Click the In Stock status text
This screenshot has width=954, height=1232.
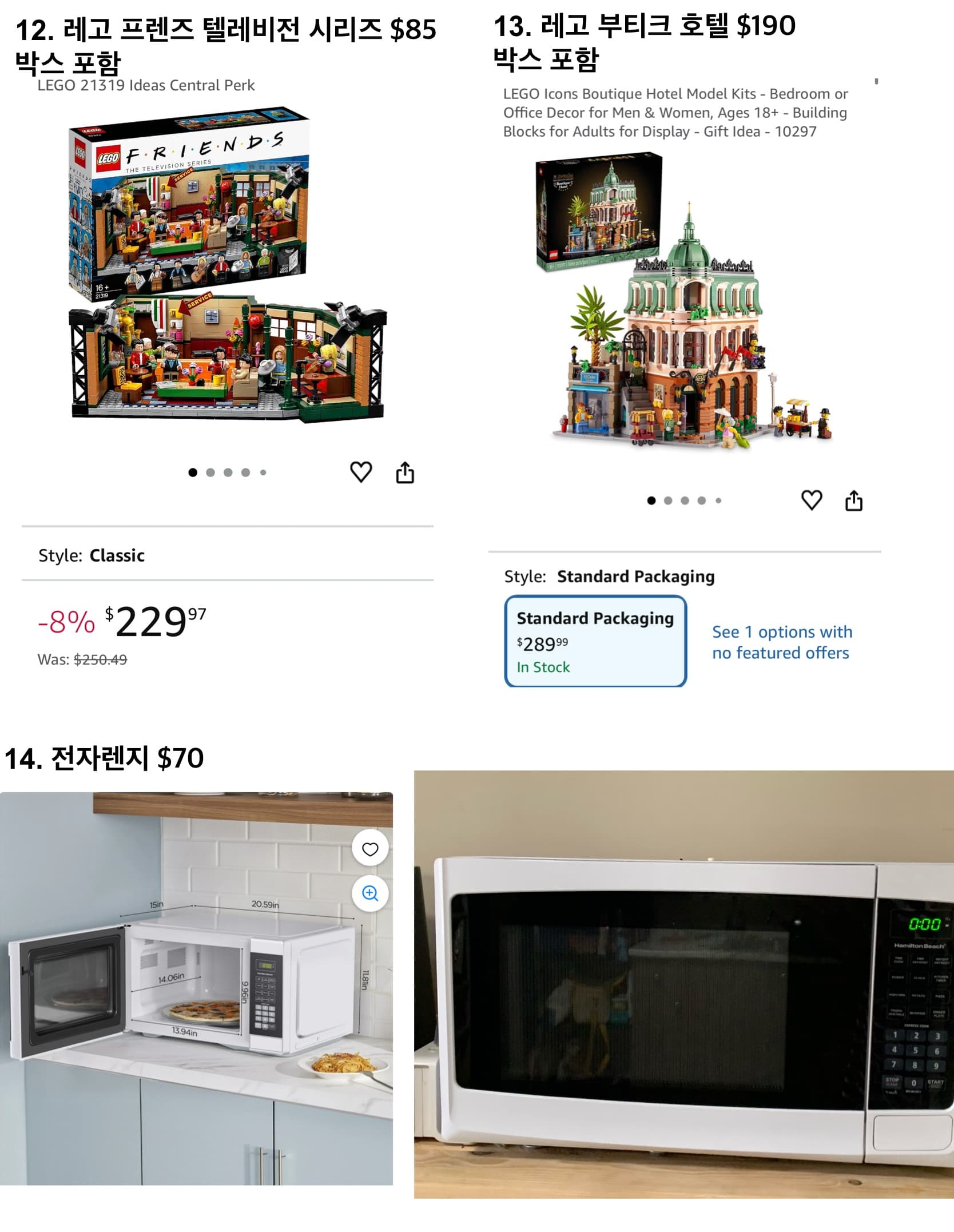pos(542,667)
